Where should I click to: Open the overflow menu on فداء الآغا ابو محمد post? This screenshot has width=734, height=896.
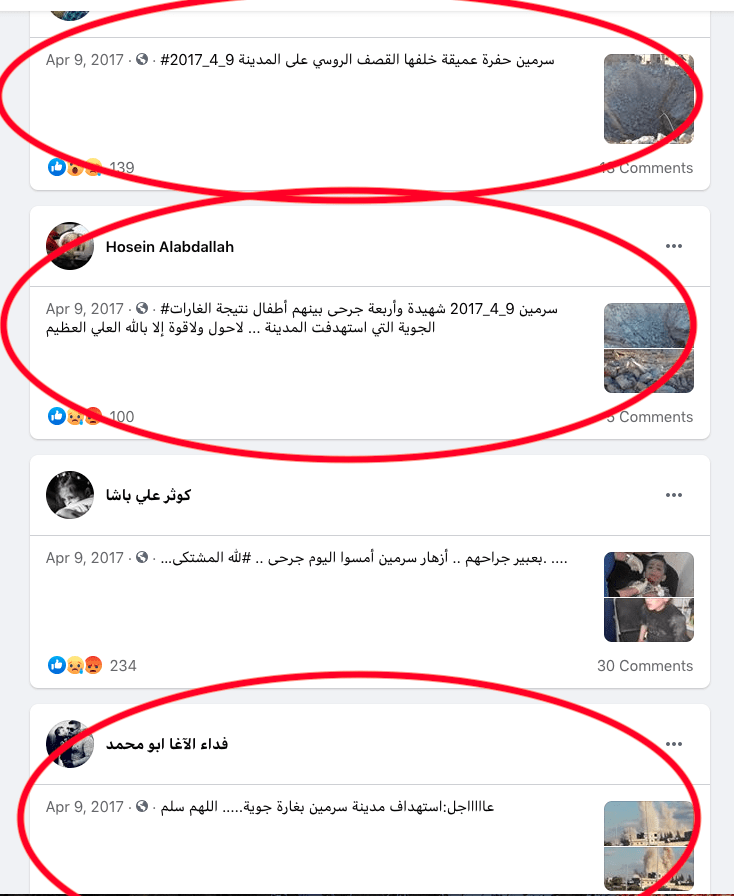coord(674,744)
